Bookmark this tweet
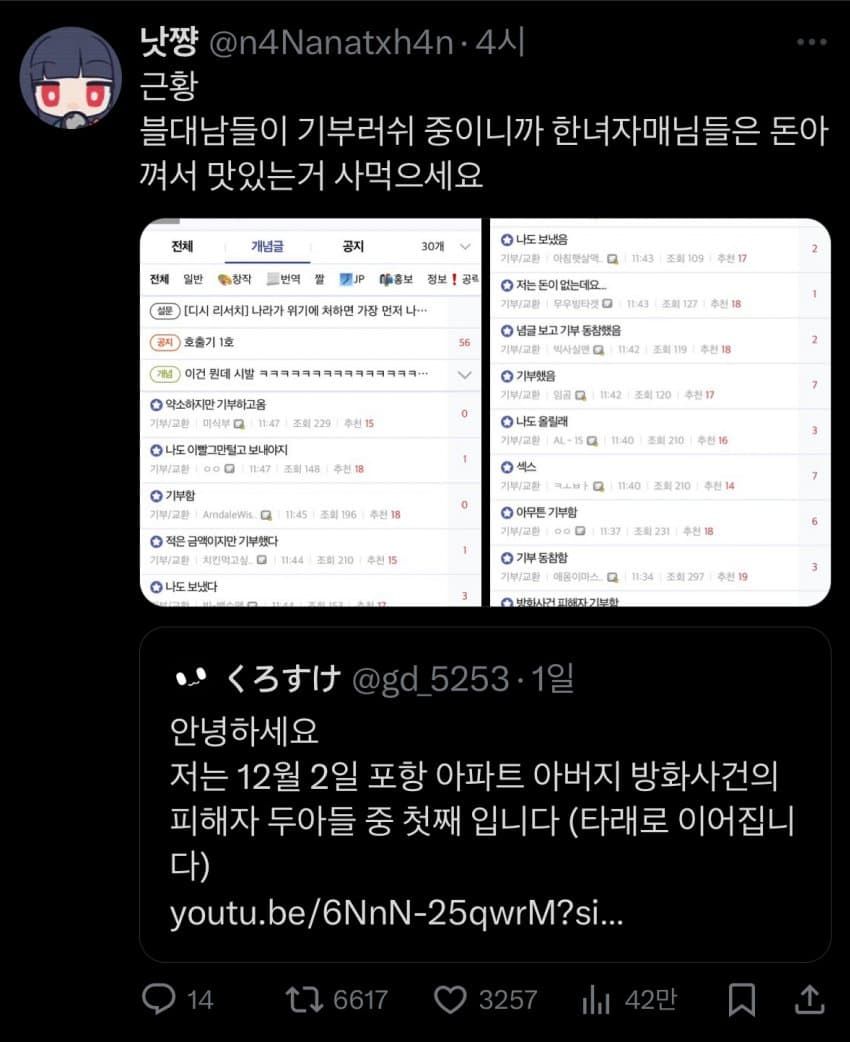 click(x=742, y=999)
